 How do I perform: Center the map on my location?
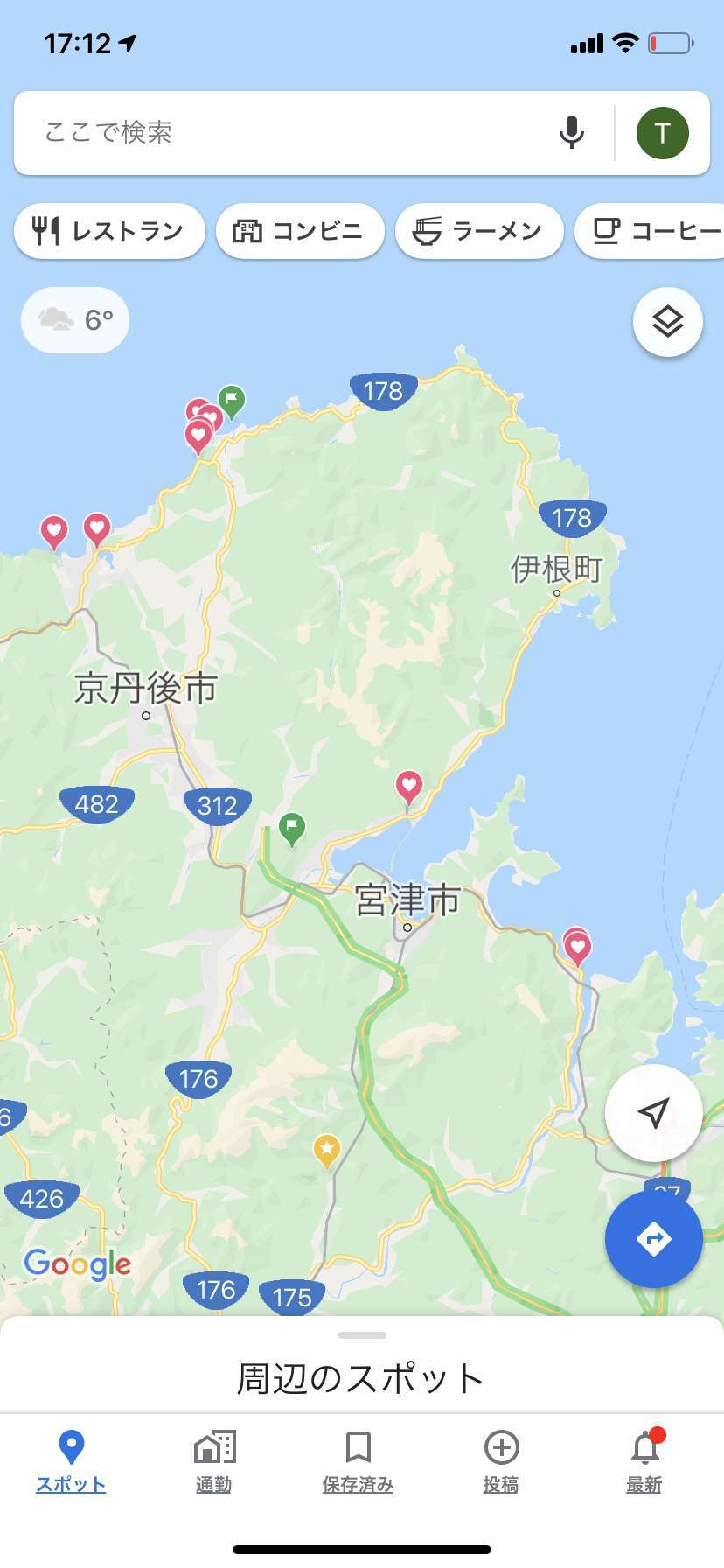(653, 1112)
